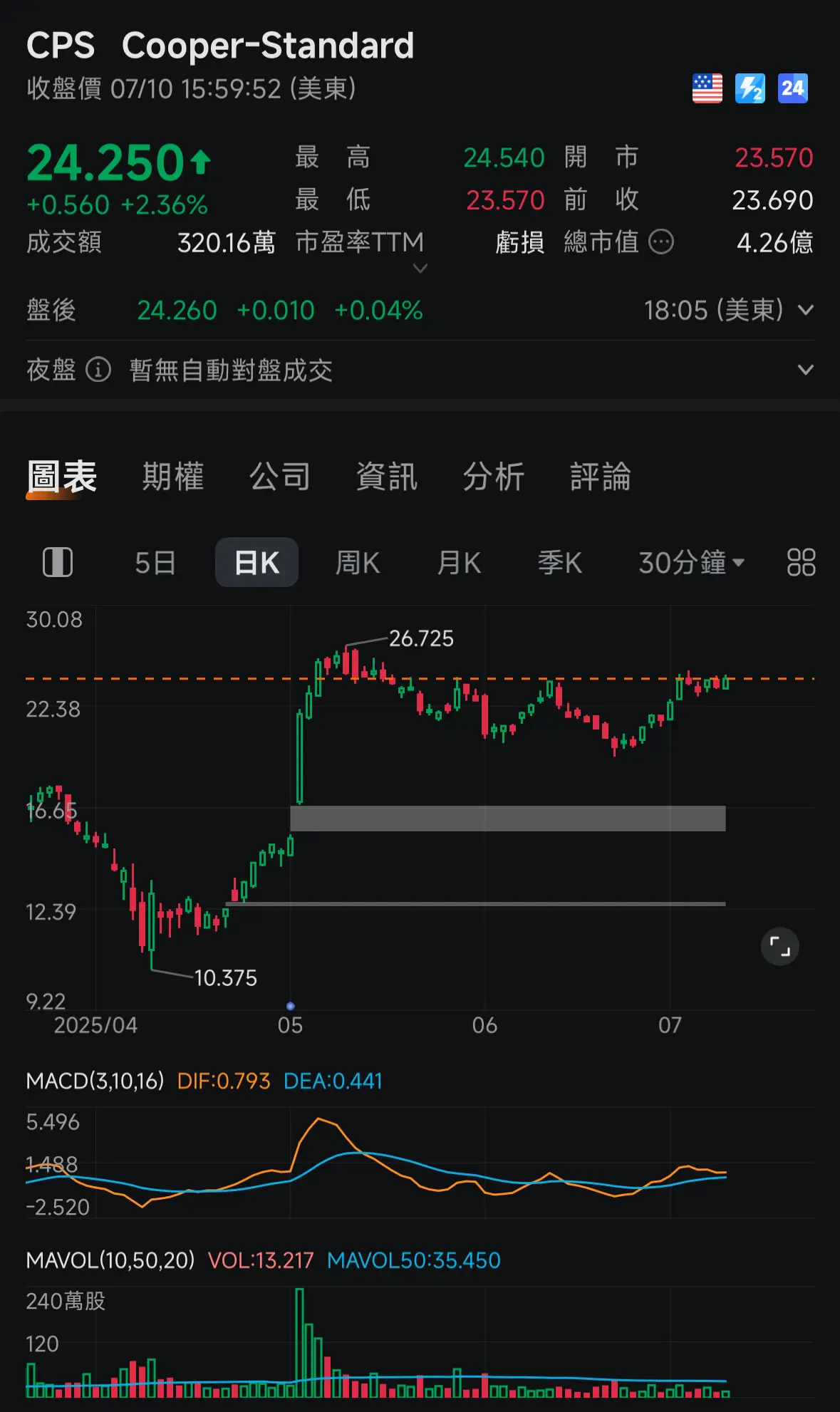Screen dimensions: 840x1412
Task: Toggle the chart side panel icon
Action: [58, 563]
